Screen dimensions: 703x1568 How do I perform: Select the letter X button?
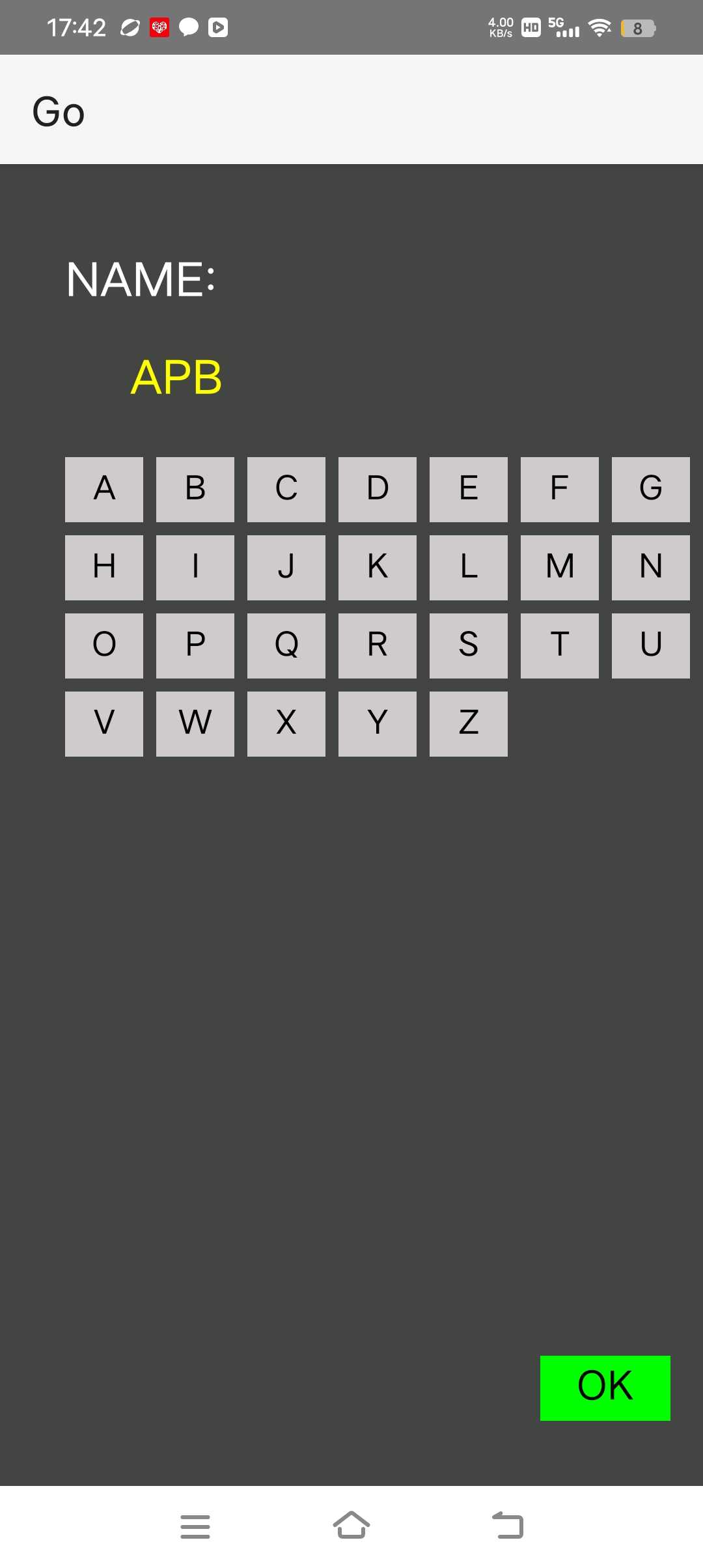[x=286, y=723]
